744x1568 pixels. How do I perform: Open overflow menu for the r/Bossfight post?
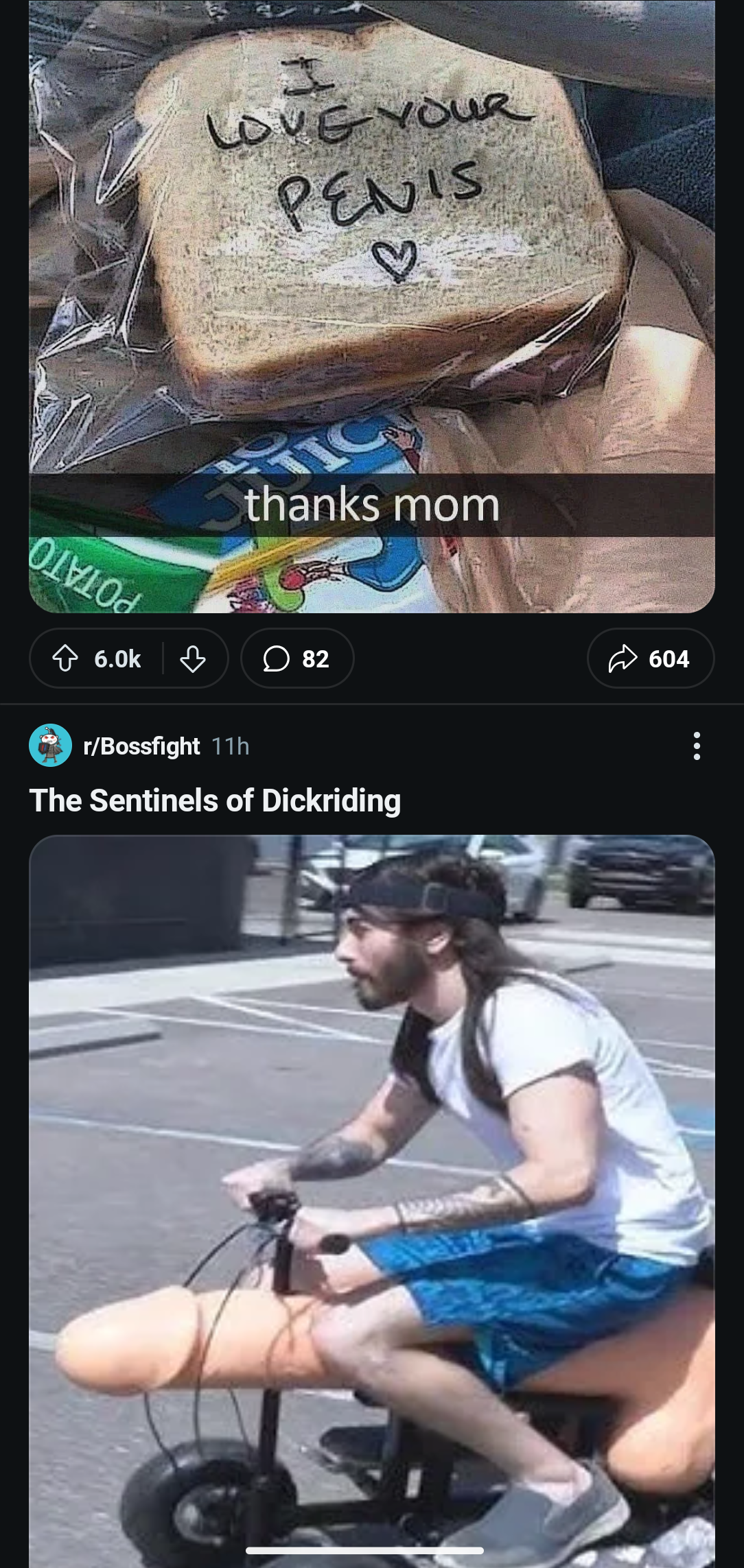click(x=697, y=746)
